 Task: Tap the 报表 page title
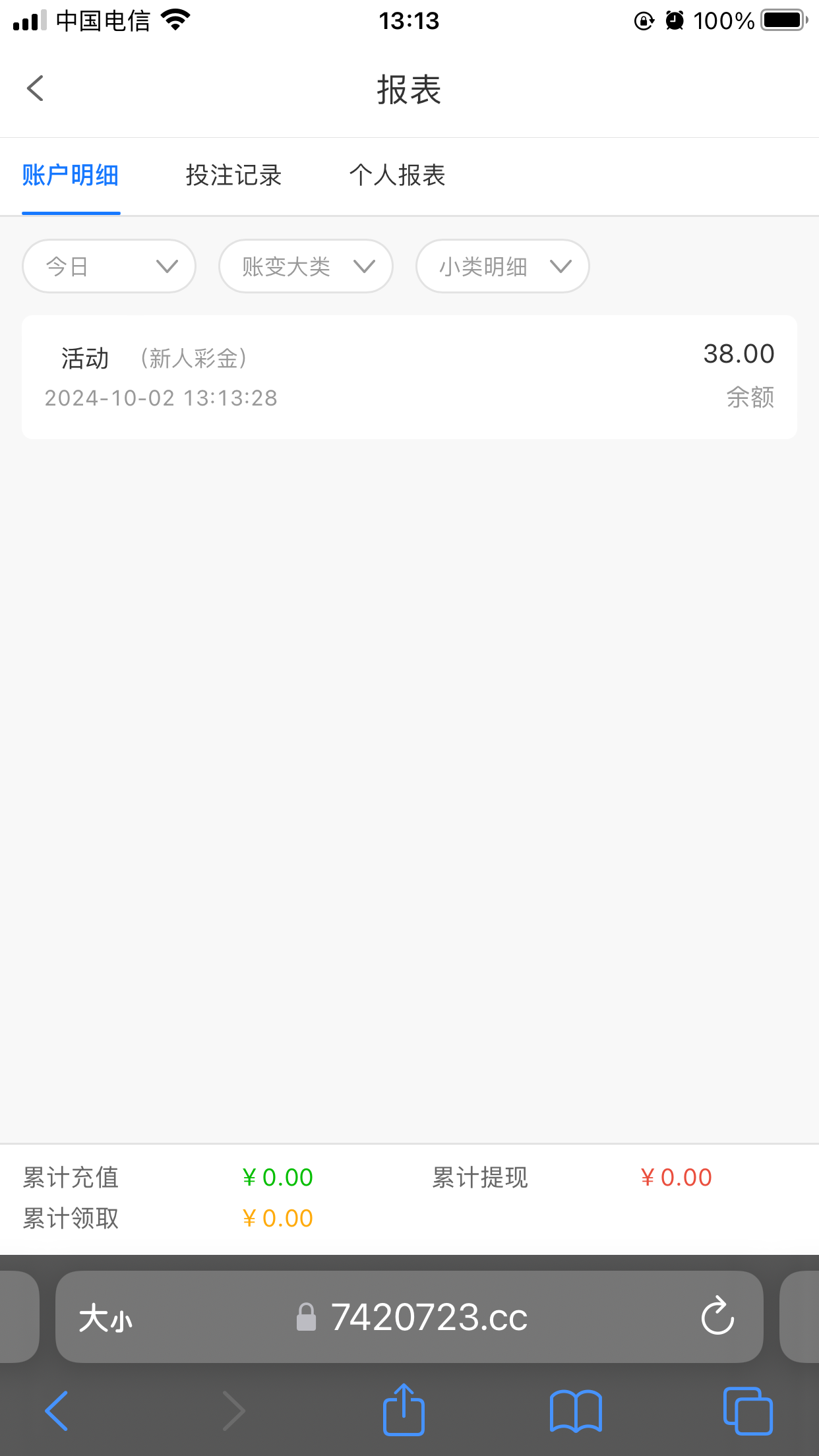tap(409, 90)
